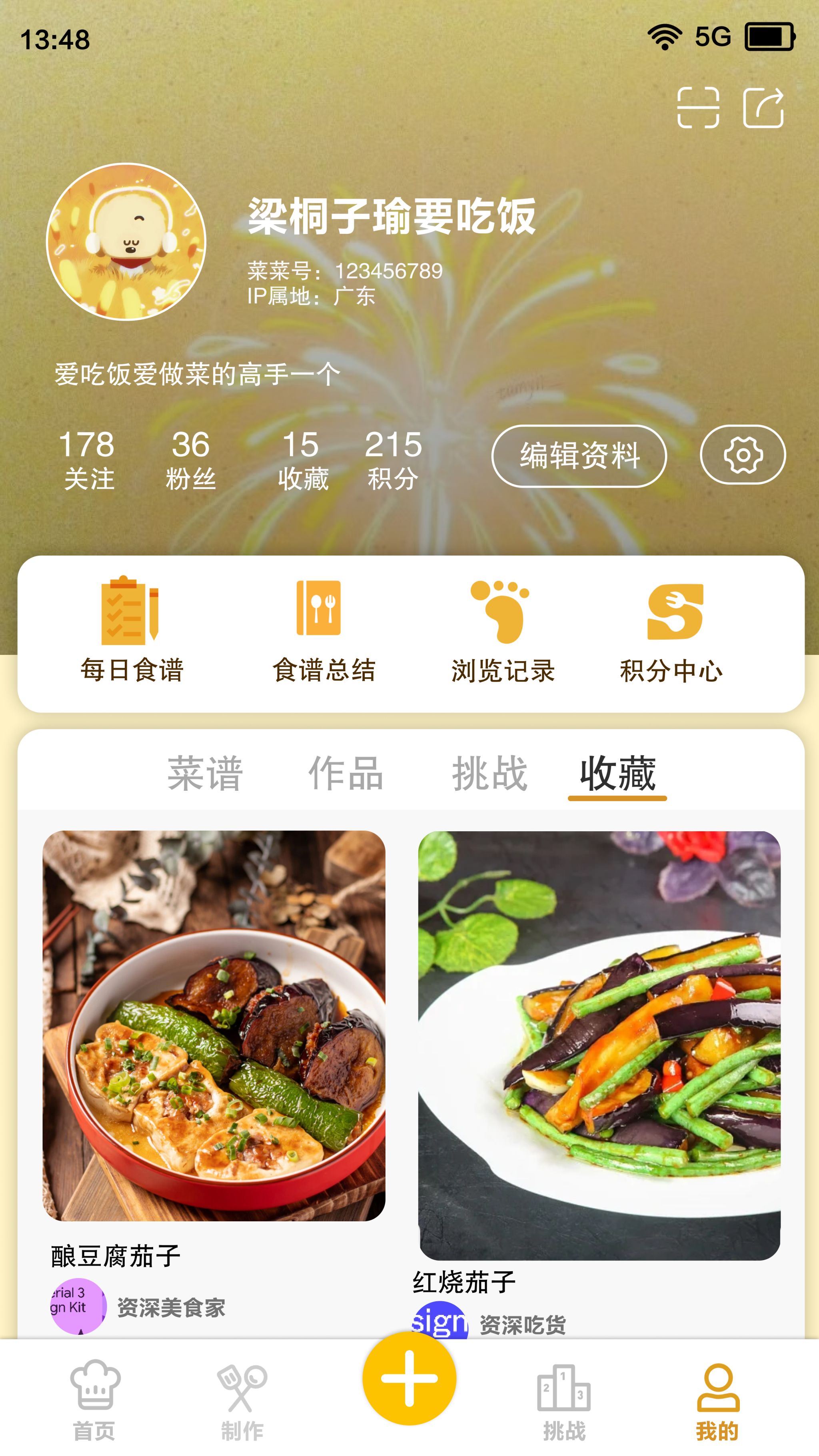
Task: Share this profile page
Action: pyautogui.click(x=763, y=108)
